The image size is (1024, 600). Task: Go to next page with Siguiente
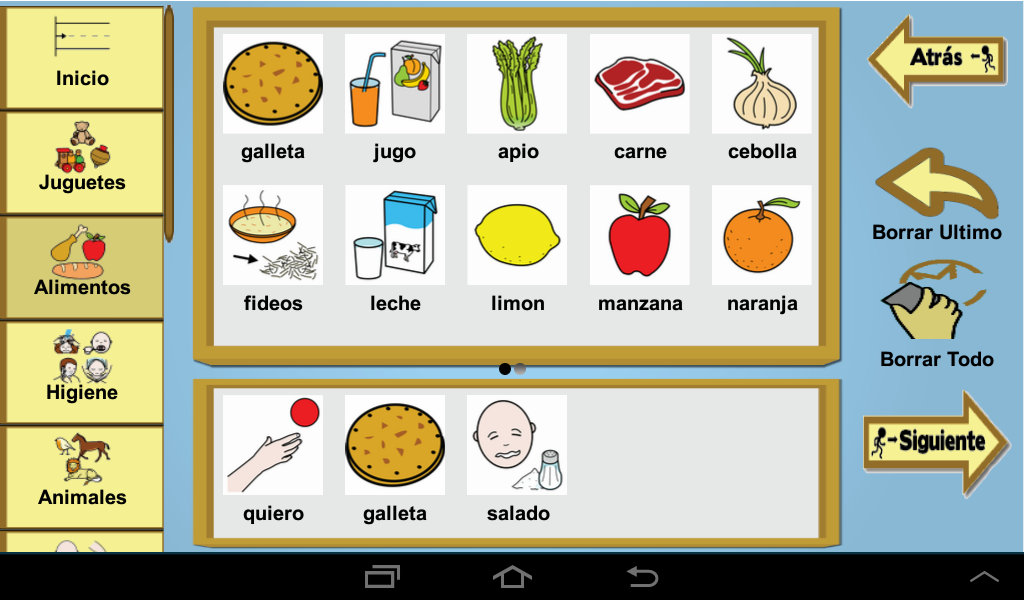coord(936,442)
